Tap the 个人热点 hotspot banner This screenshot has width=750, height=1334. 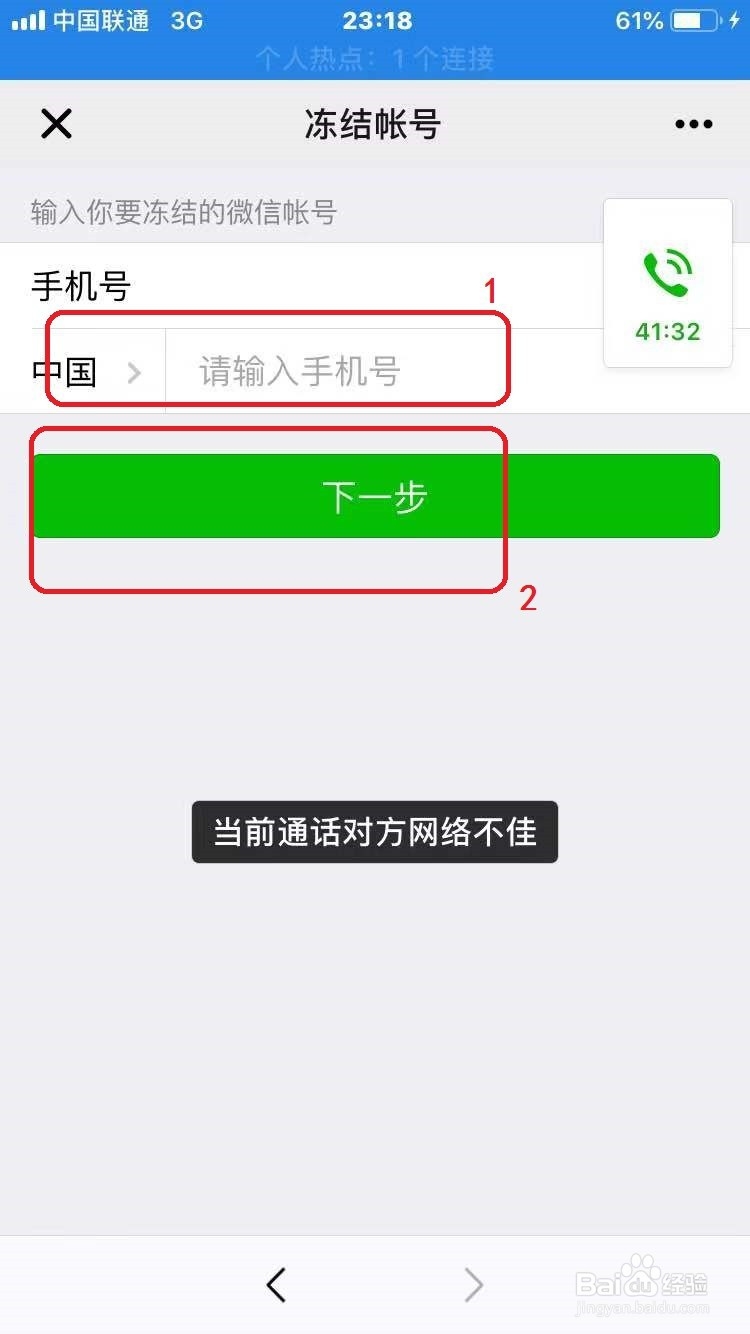coord(375,60)
